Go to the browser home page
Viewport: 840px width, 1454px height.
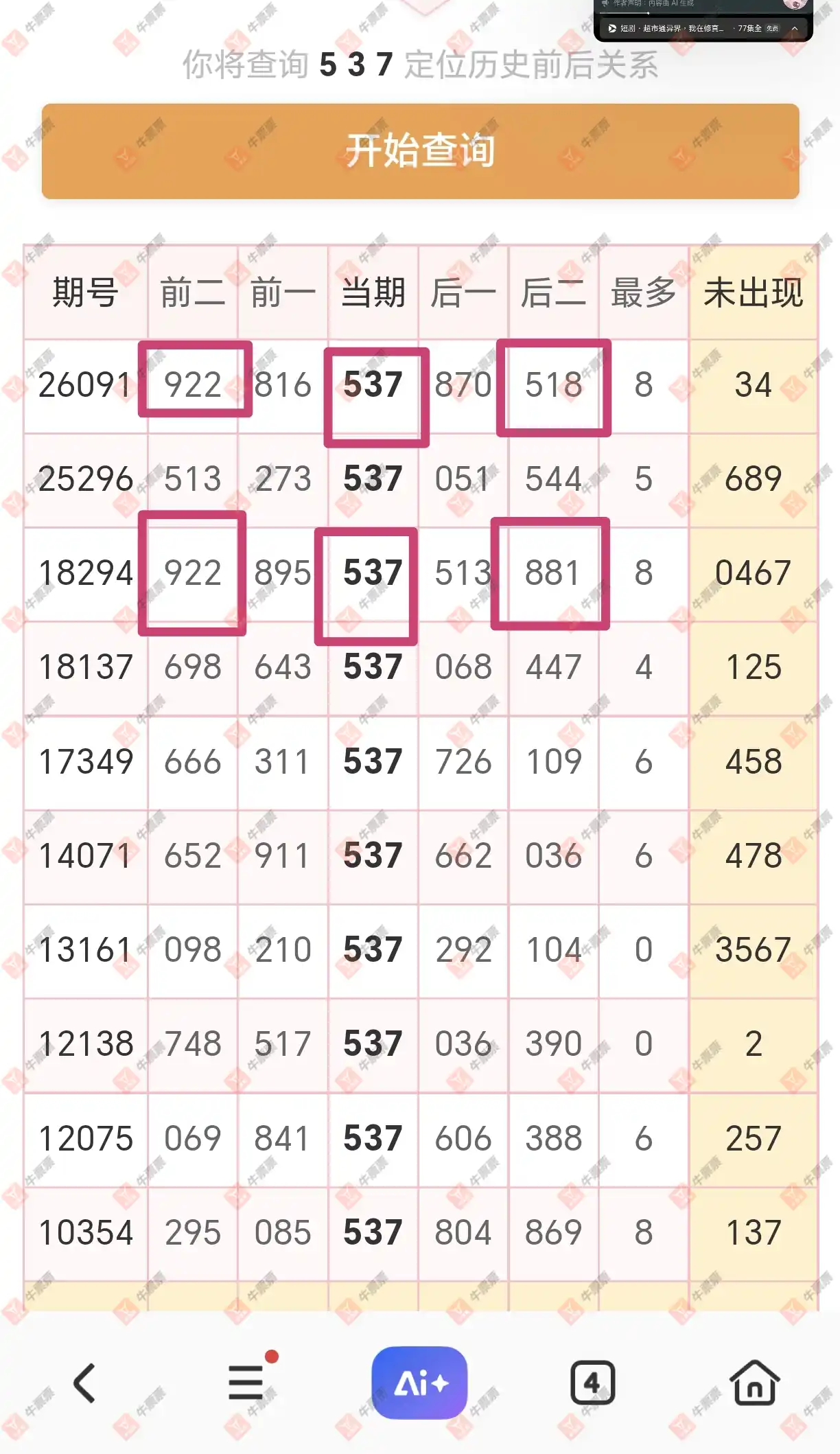754,1383
